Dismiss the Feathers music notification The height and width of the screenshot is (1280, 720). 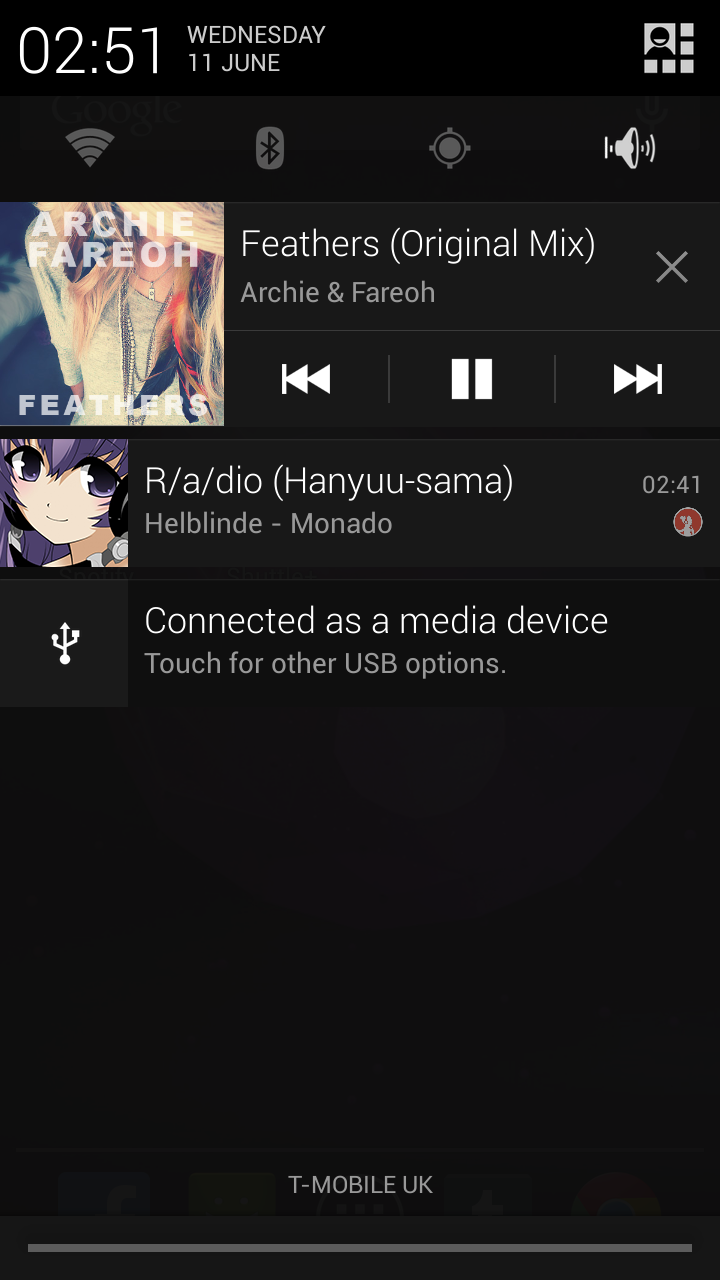click(x=671, y=267)
